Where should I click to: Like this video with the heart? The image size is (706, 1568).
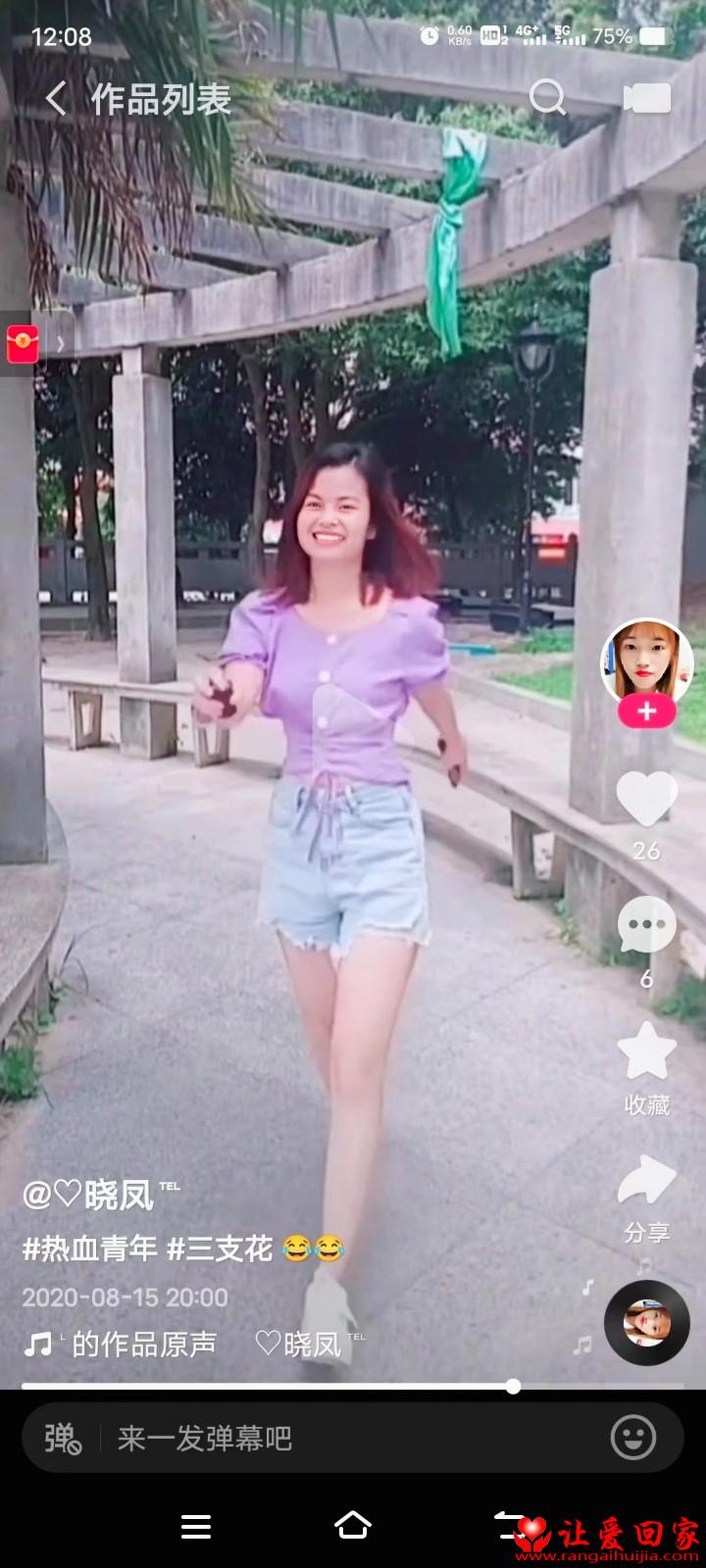646,798
